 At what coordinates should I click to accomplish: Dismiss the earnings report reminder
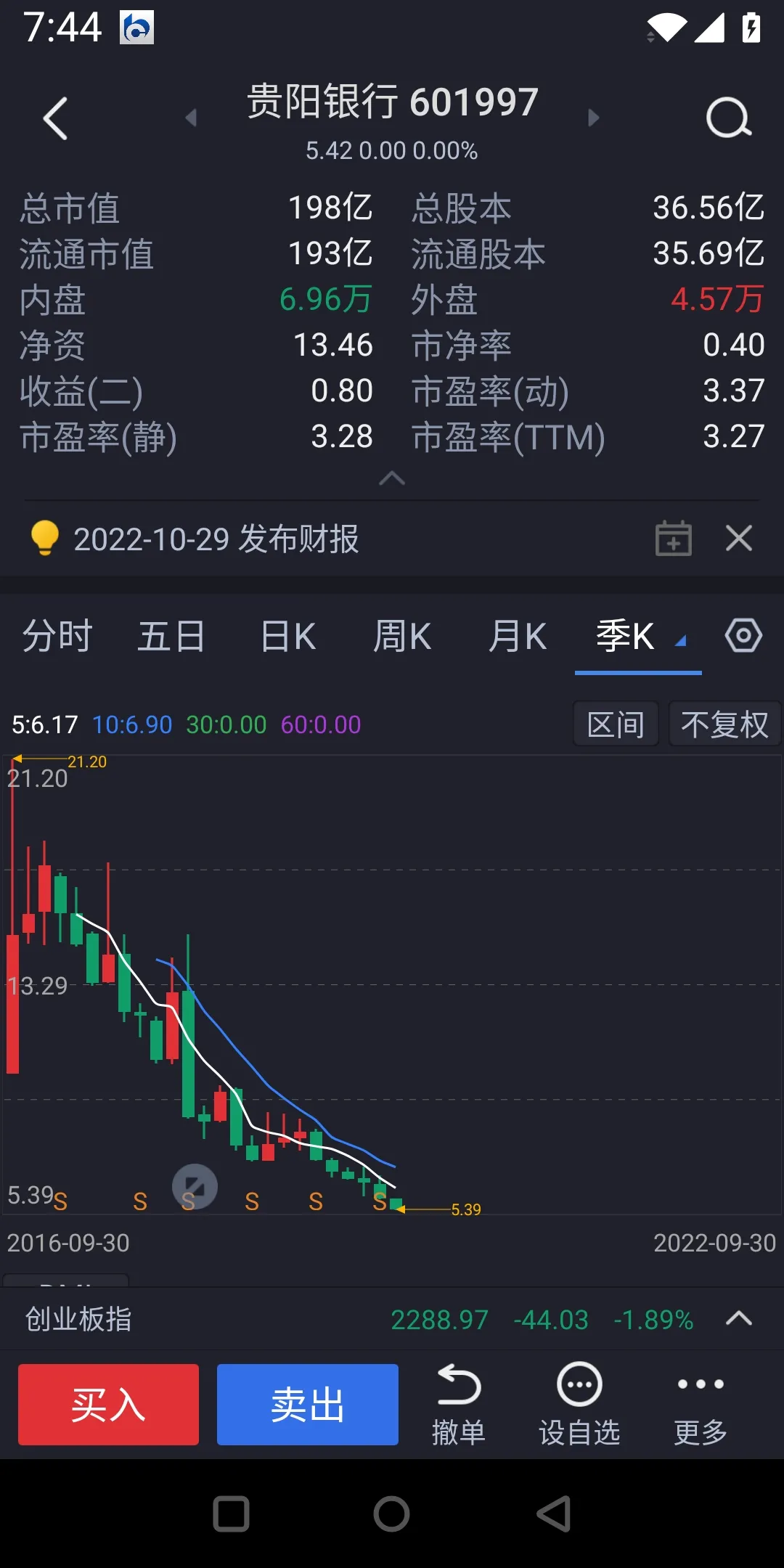(x=739, y=539)
